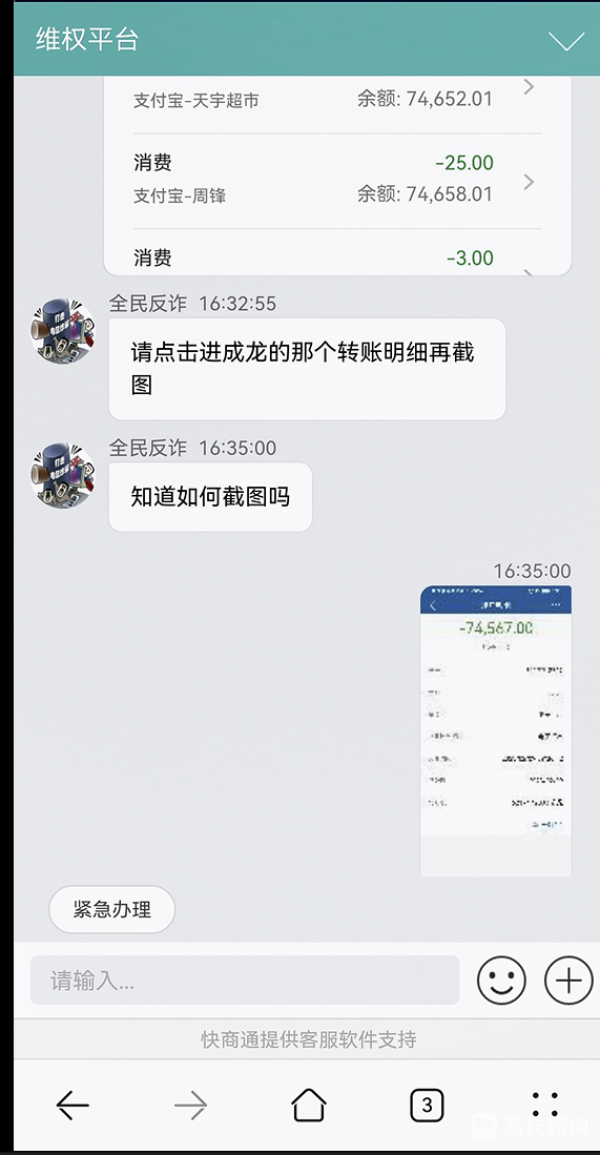
Task: Focus the 请输入 message input field
Action: (x=244, y=980)
